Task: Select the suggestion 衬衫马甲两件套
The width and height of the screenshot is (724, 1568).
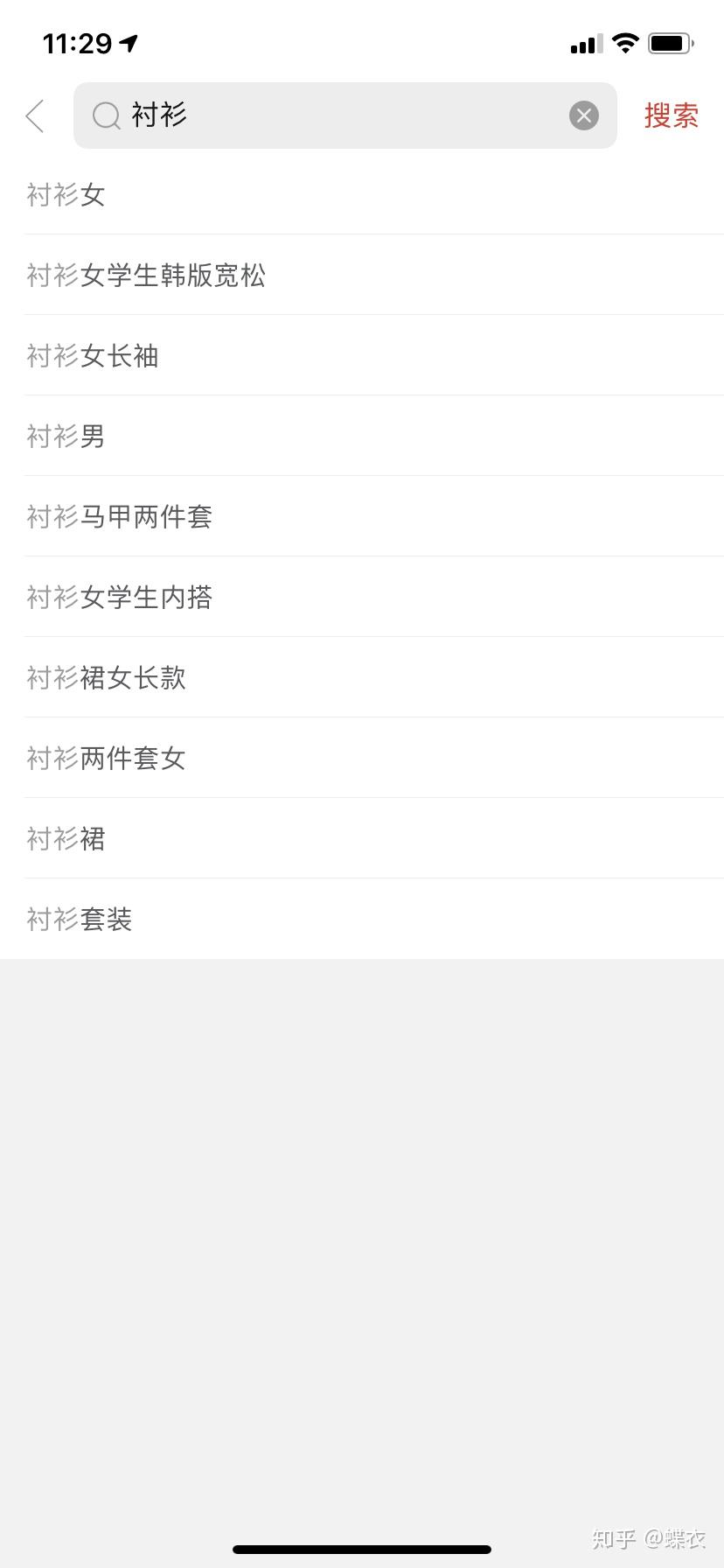Action: [120, 516]
